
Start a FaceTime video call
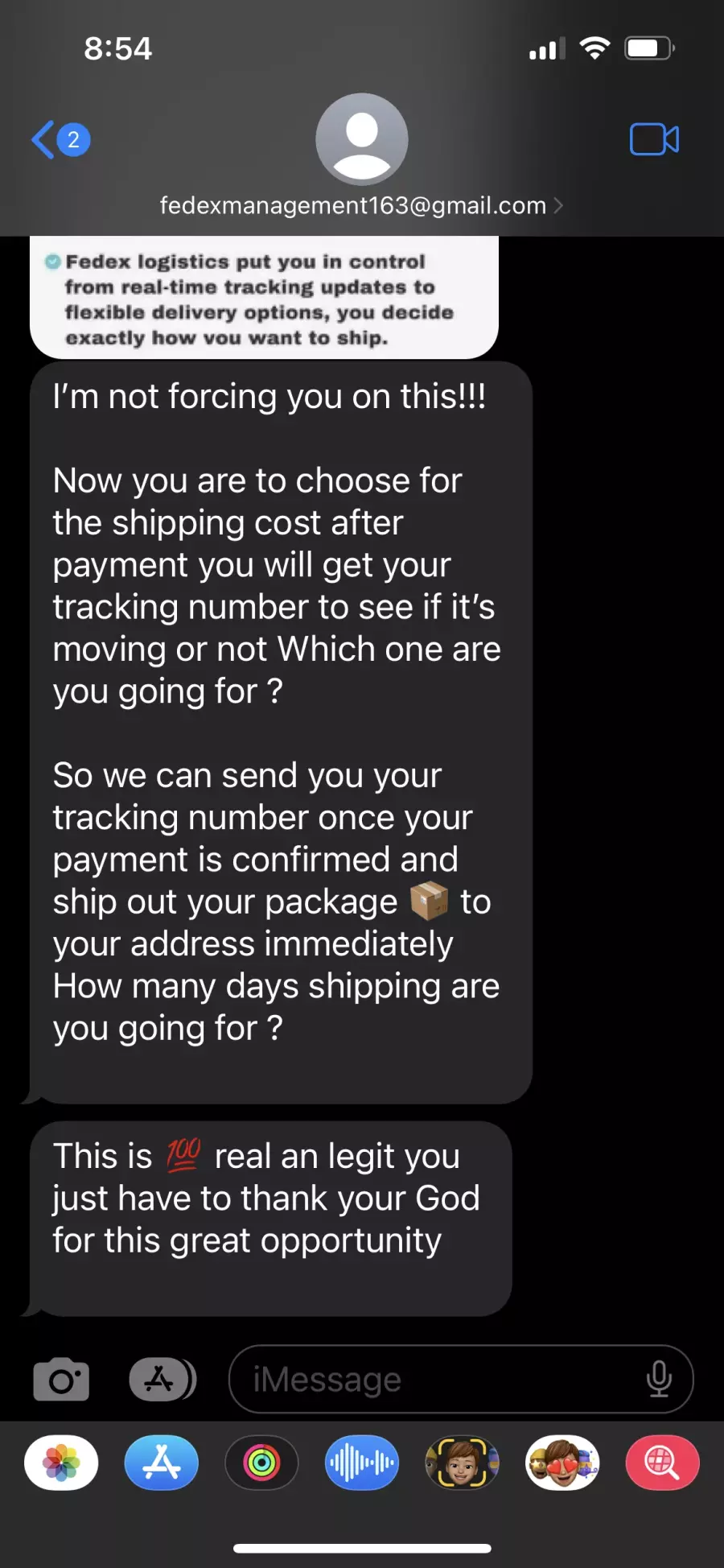pos(654,139)
